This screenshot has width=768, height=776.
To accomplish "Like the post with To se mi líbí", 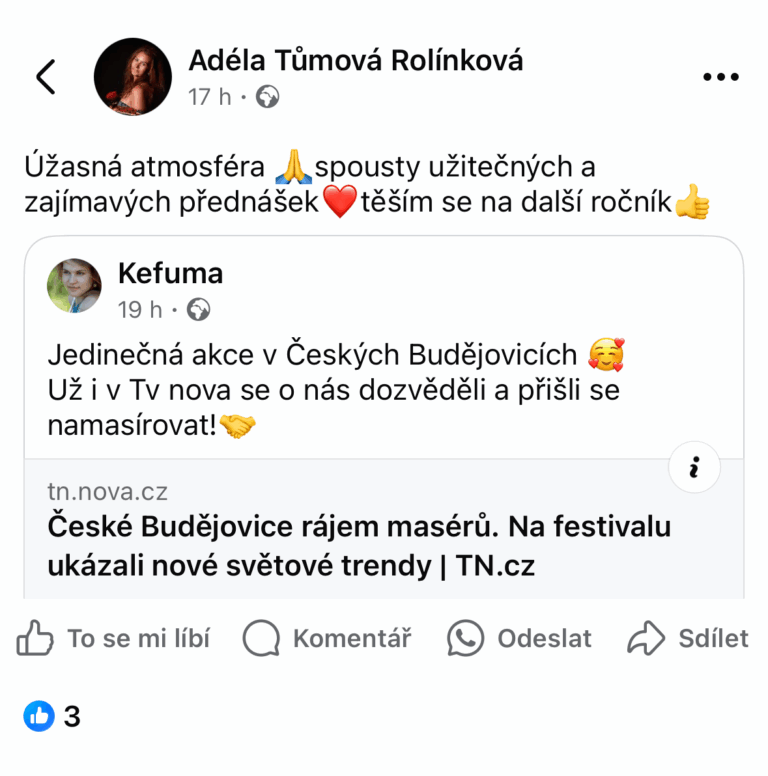I will 114,638.
